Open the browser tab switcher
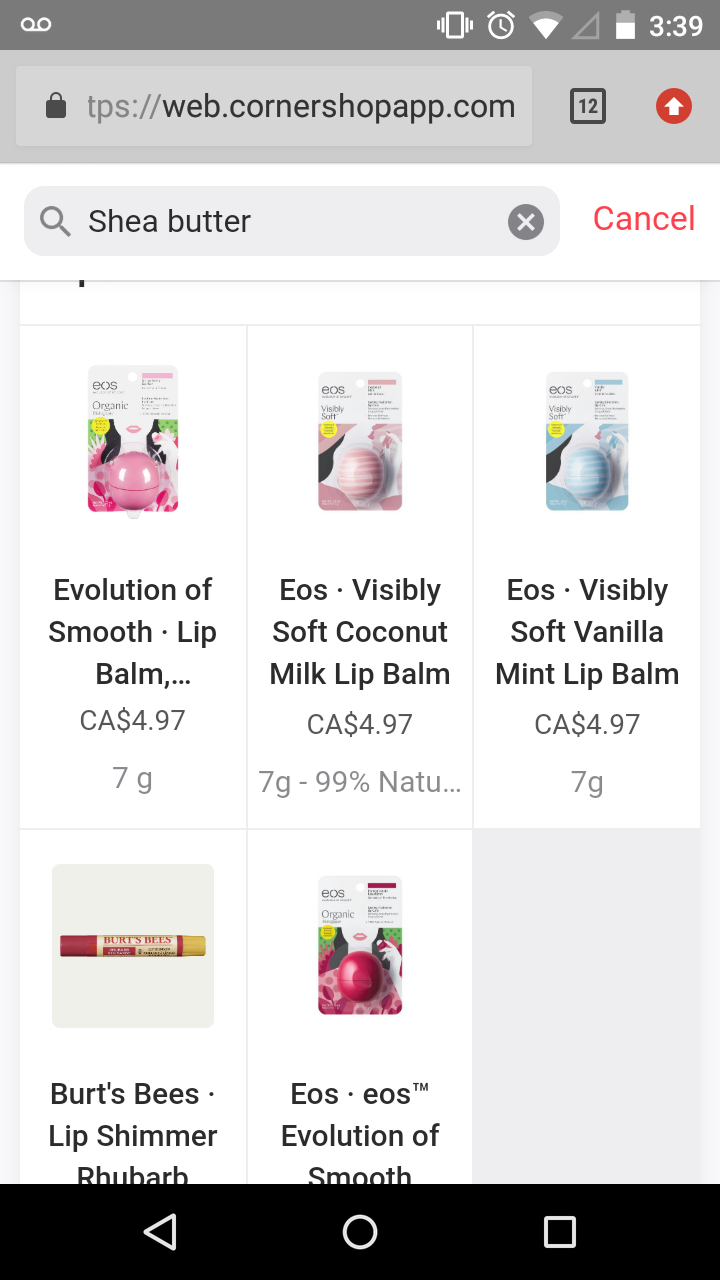The height and width of the screenshot is (1280, 720). click(x=587, y=106)
